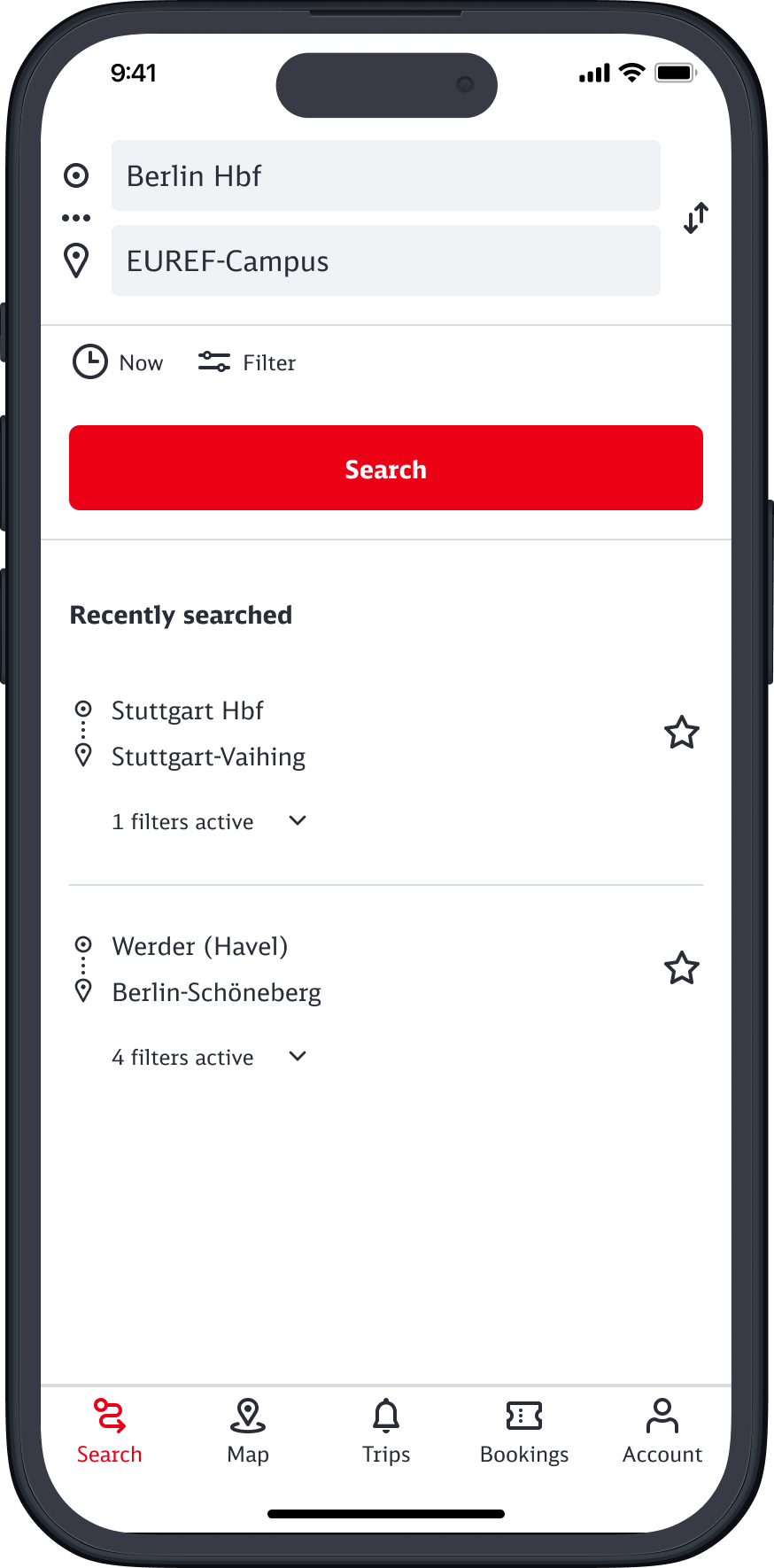Tap the red Search button
The width and height of the screenshot is (774, 1568).
[x=386, y=468]
